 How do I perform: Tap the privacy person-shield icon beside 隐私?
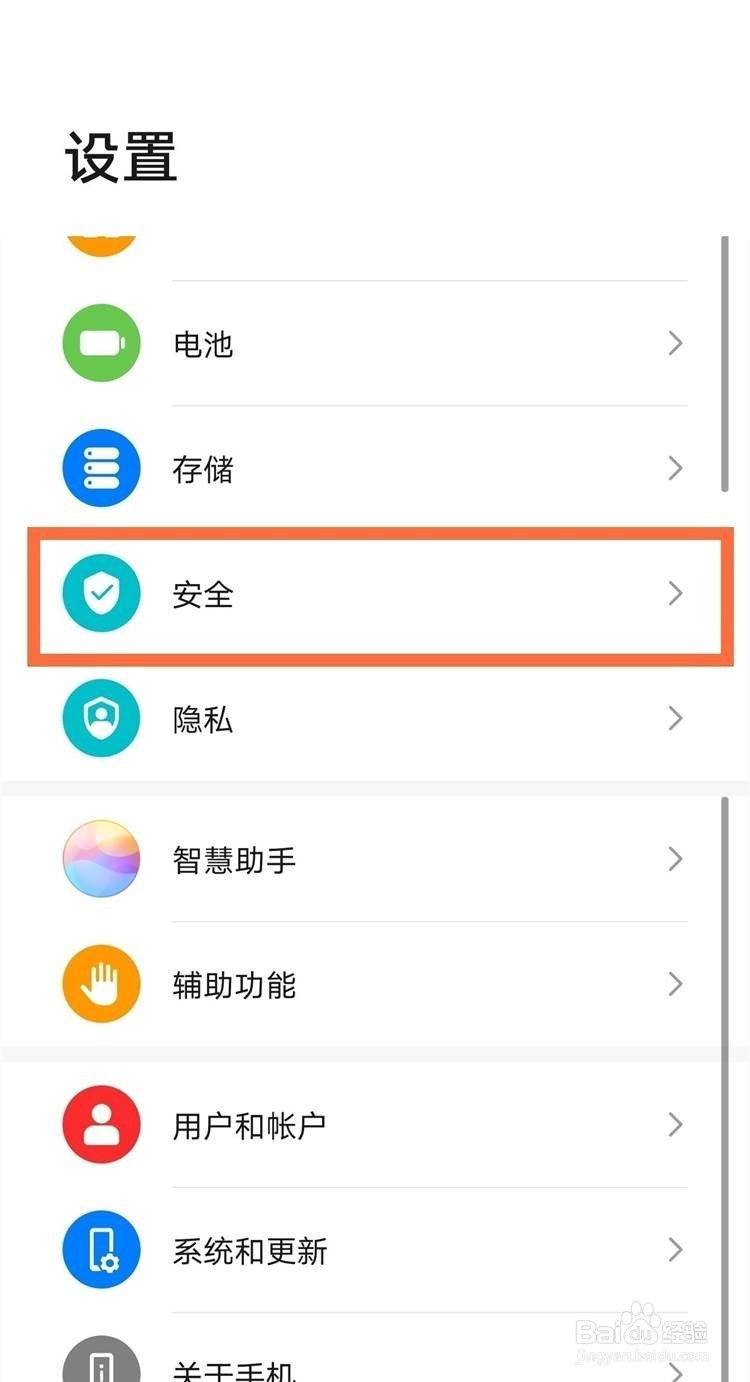pos(100,718)
